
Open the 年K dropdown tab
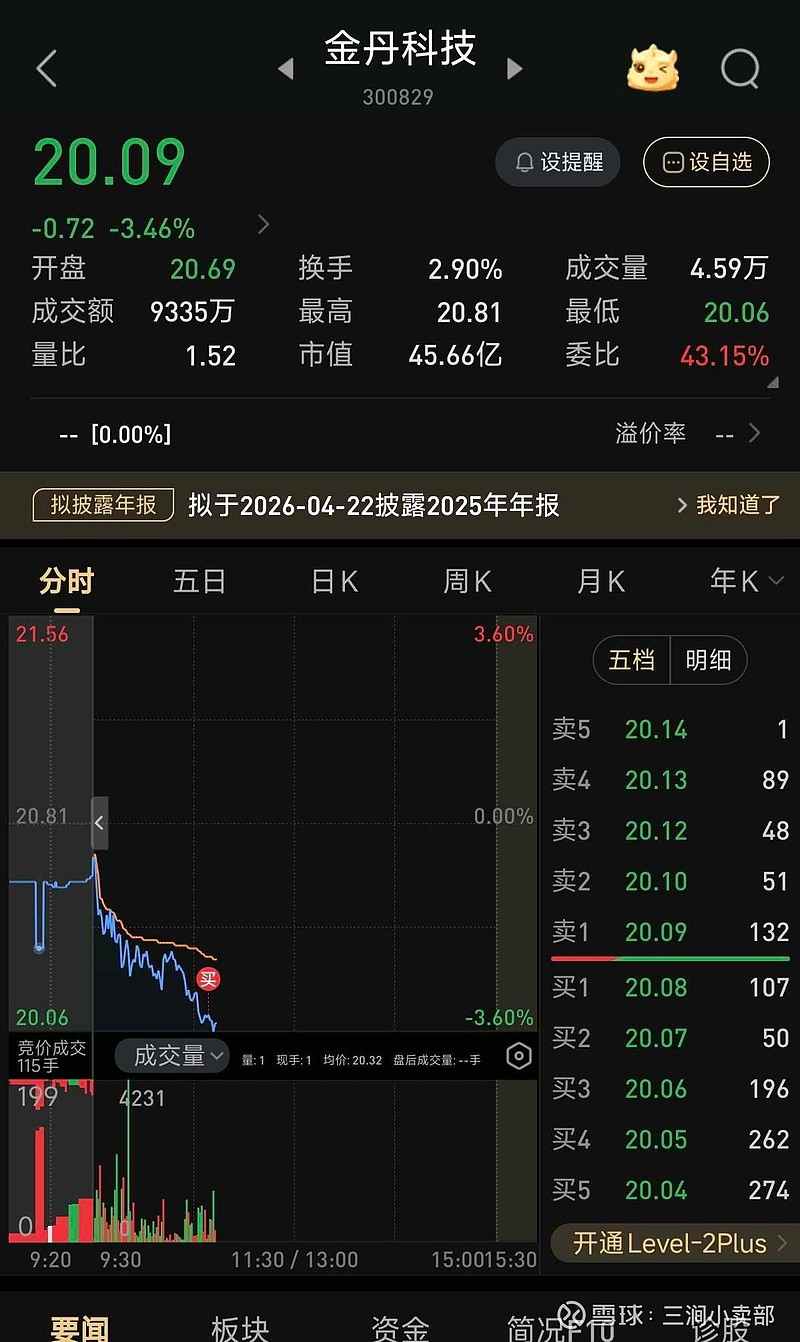tap(746, 581)
